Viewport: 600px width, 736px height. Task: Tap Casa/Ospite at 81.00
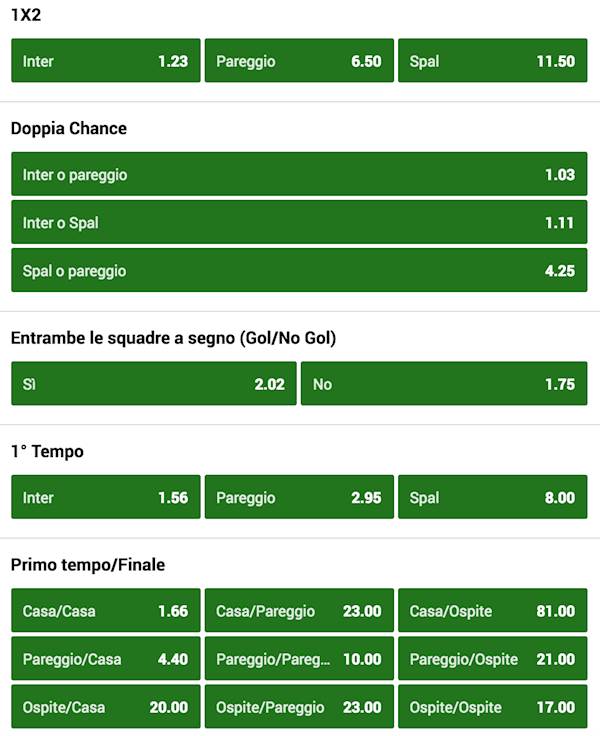[x=492, y=611]
